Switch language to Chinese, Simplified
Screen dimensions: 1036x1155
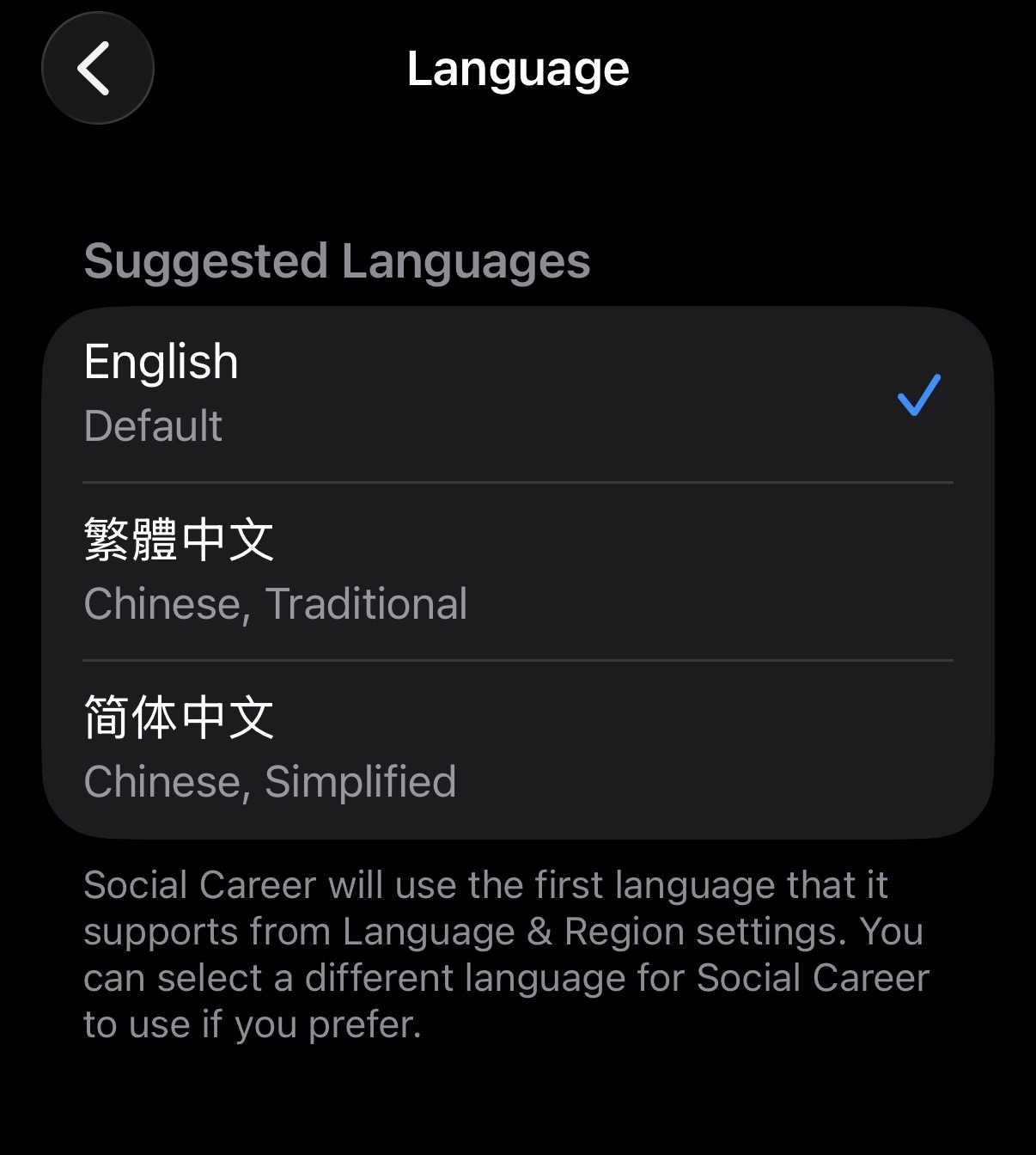(517, 749)
